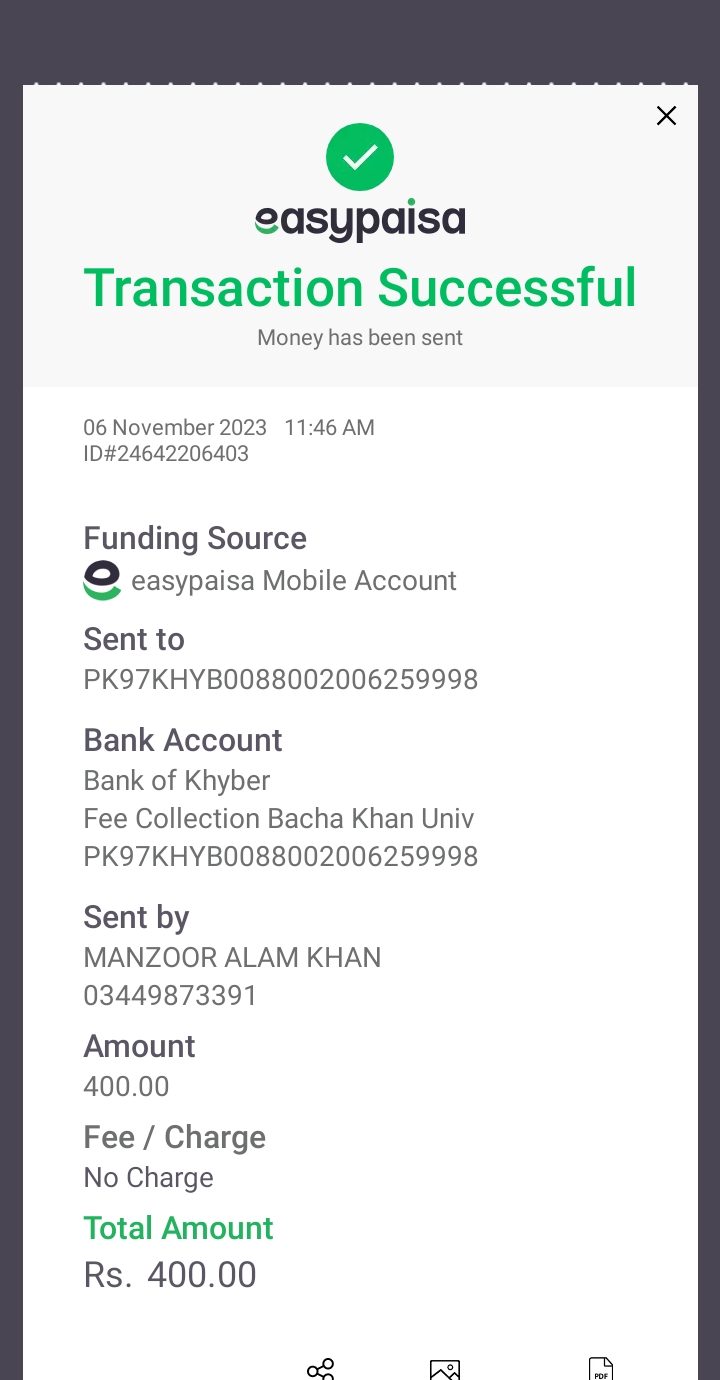
Task: Share the transaction receipt
Action: [321, 1369]
